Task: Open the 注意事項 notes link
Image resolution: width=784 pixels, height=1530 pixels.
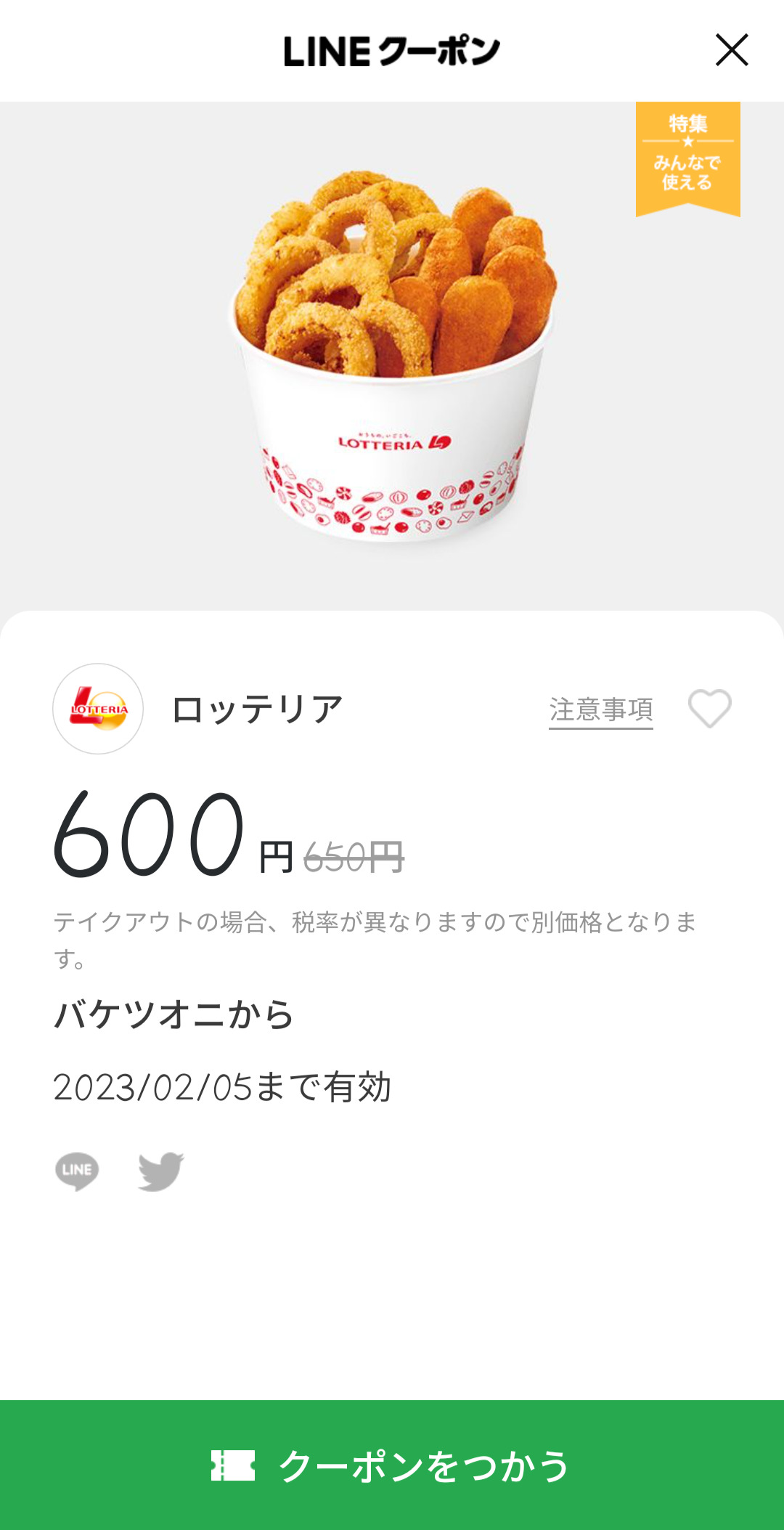Action: [x=600, y=709]
